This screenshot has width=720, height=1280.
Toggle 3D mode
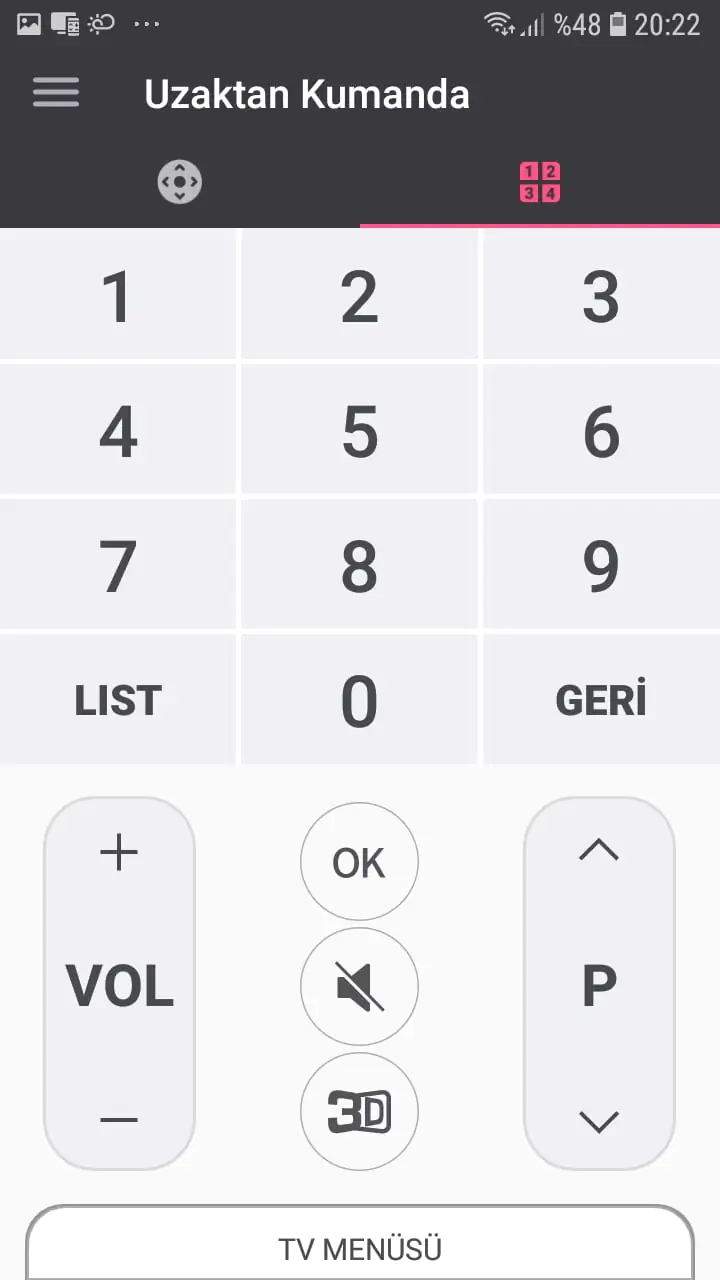359,1111
